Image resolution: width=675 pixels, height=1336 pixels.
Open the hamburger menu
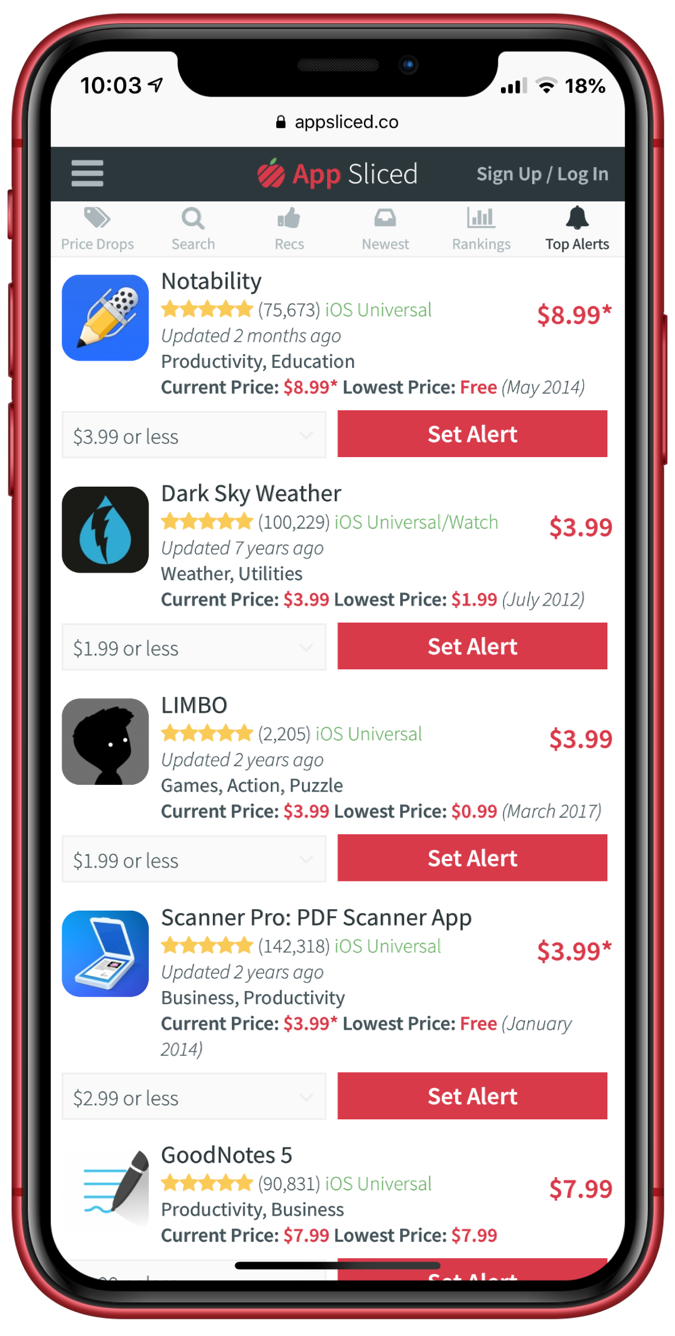(87, 174)
